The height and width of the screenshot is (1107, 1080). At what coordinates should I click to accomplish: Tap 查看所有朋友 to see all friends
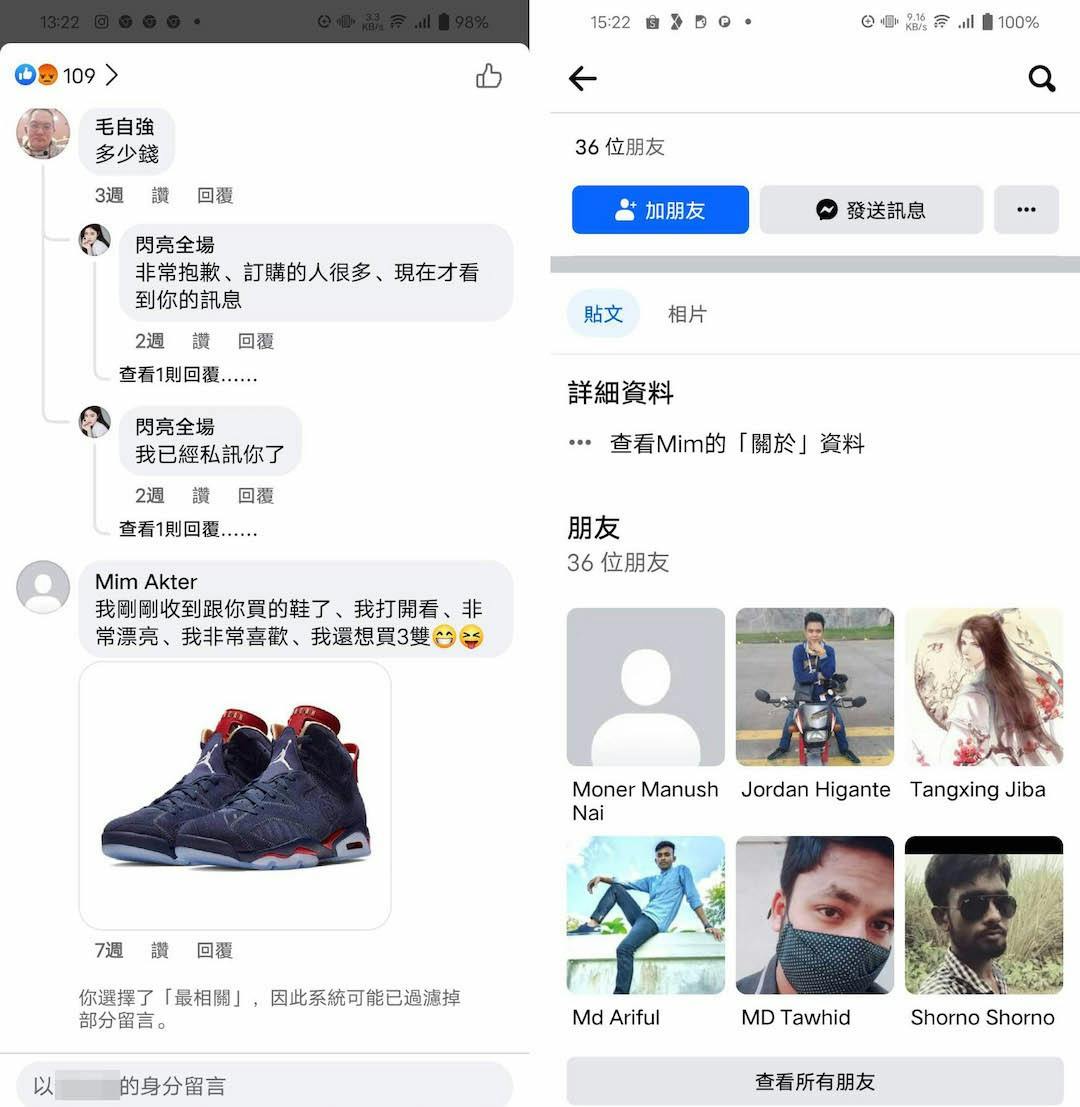click(814, 1081)
